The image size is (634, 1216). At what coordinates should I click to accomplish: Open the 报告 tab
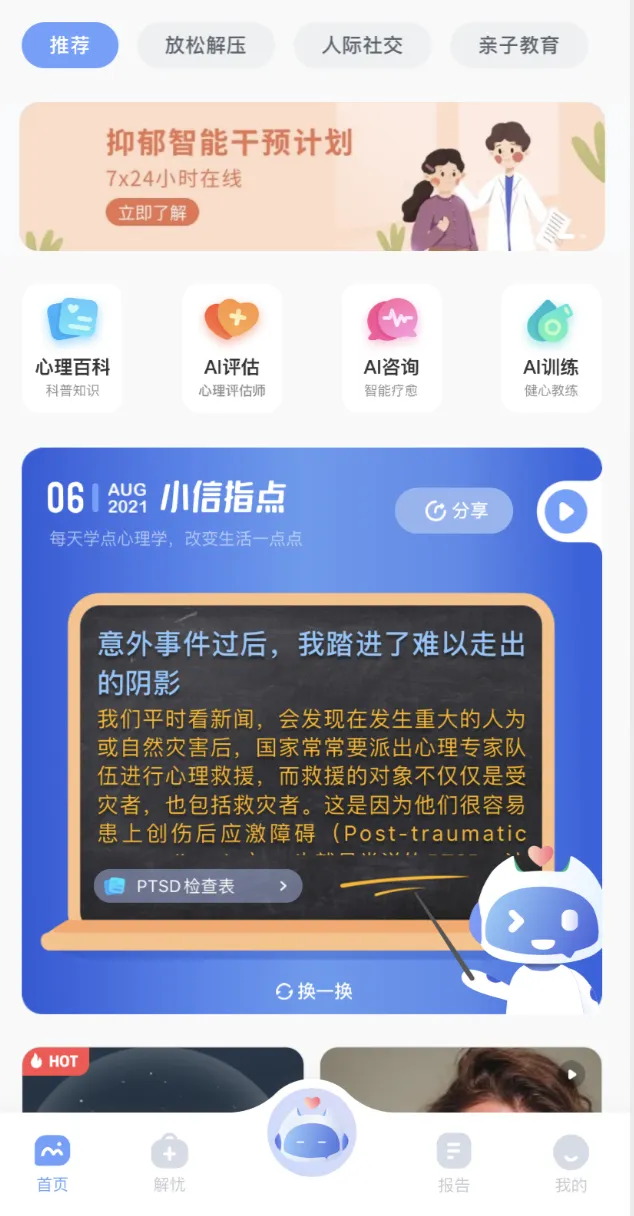[x=453, y=1164]
